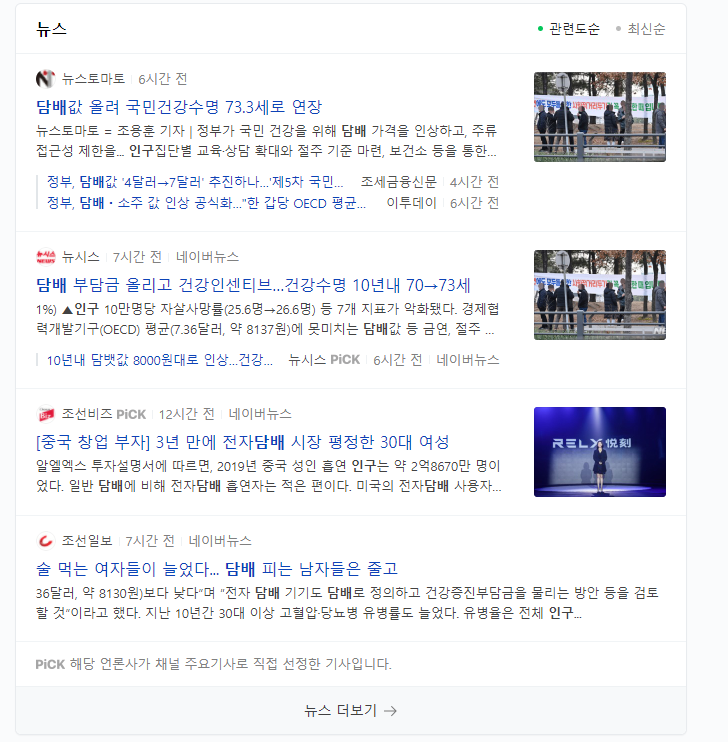
Task: Open the RELX stage thumbnail image
Action: coord(599,452)
